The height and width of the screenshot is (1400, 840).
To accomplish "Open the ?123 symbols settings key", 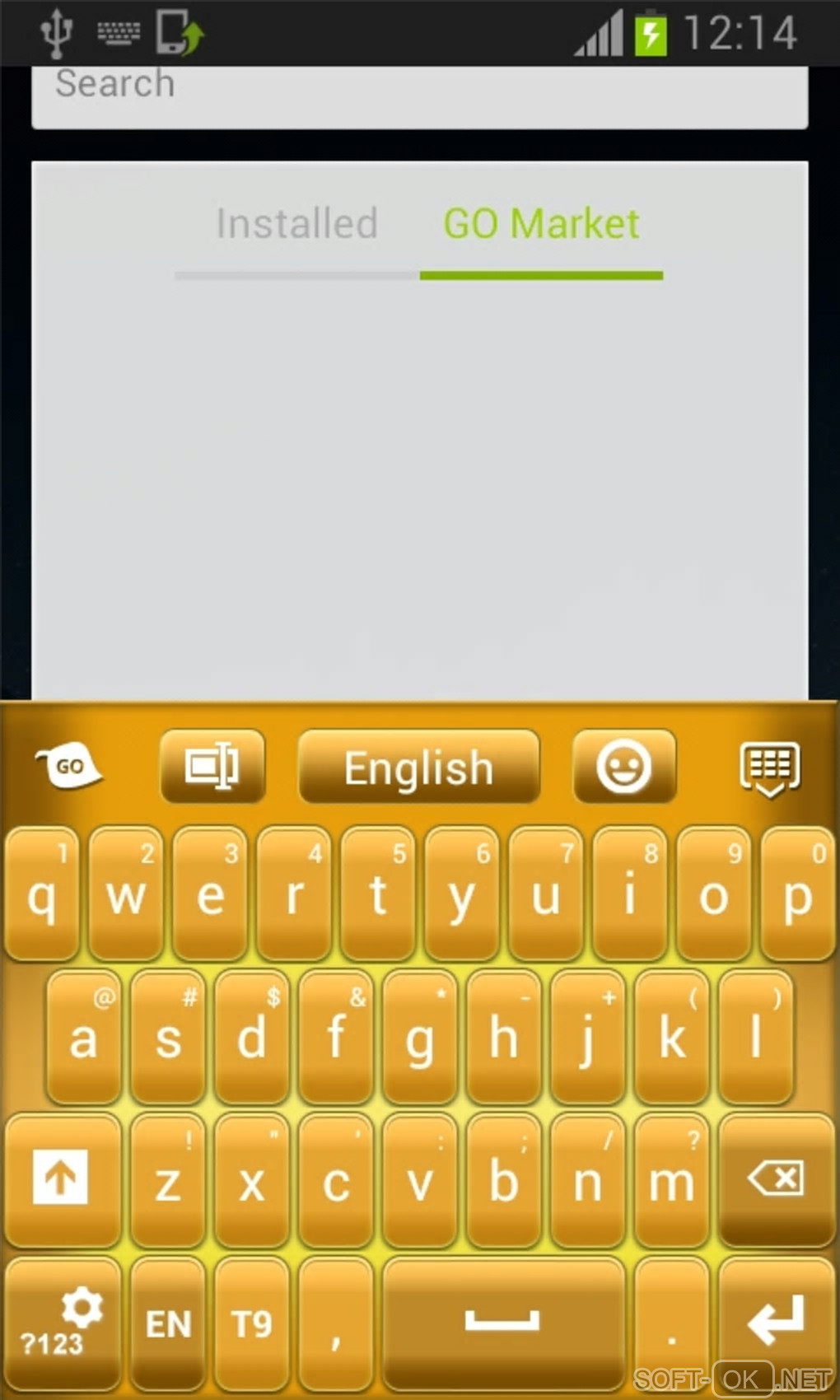I will pos(62,1323).
